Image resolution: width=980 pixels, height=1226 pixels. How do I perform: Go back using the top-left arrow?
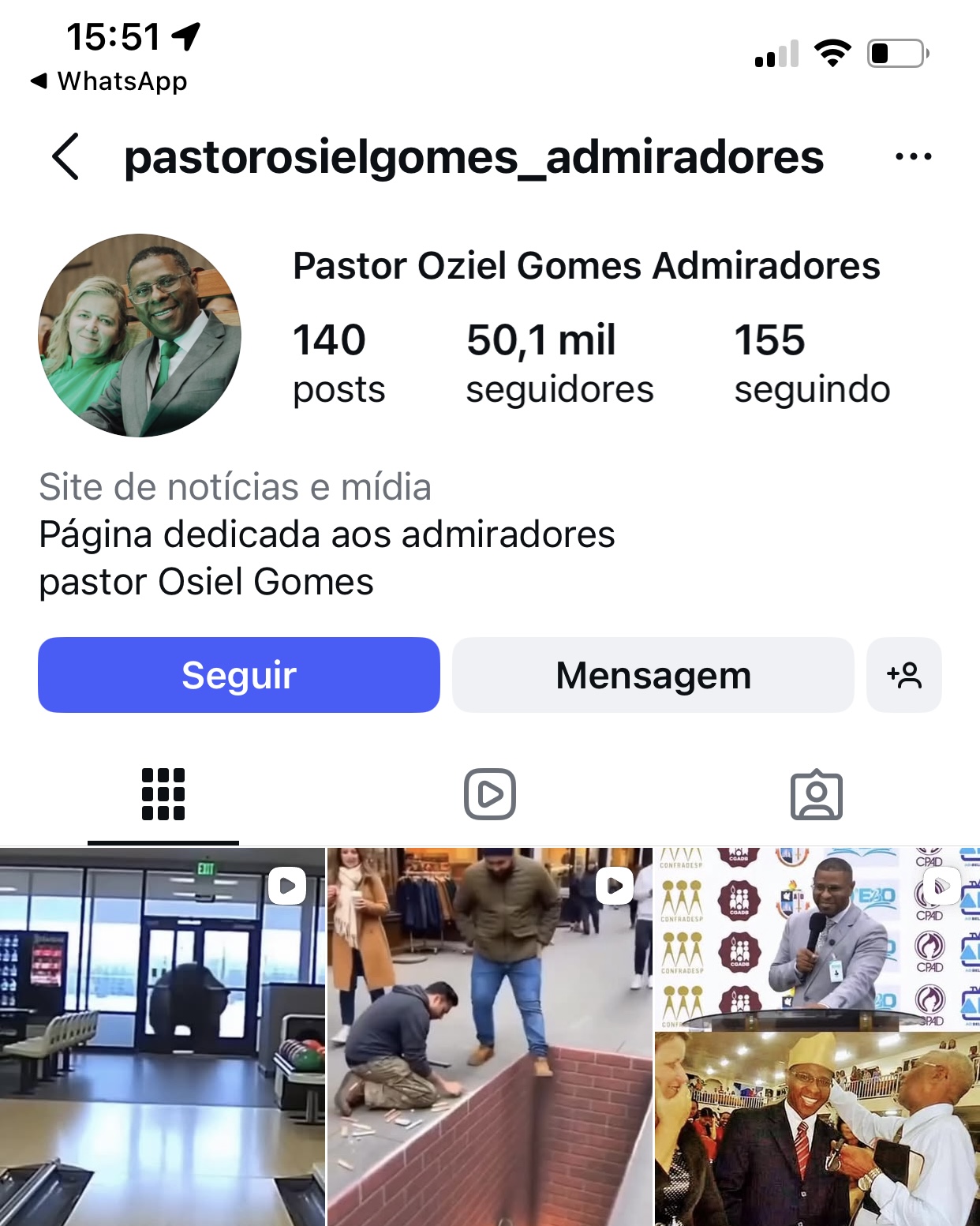click(x=65, y=156)
